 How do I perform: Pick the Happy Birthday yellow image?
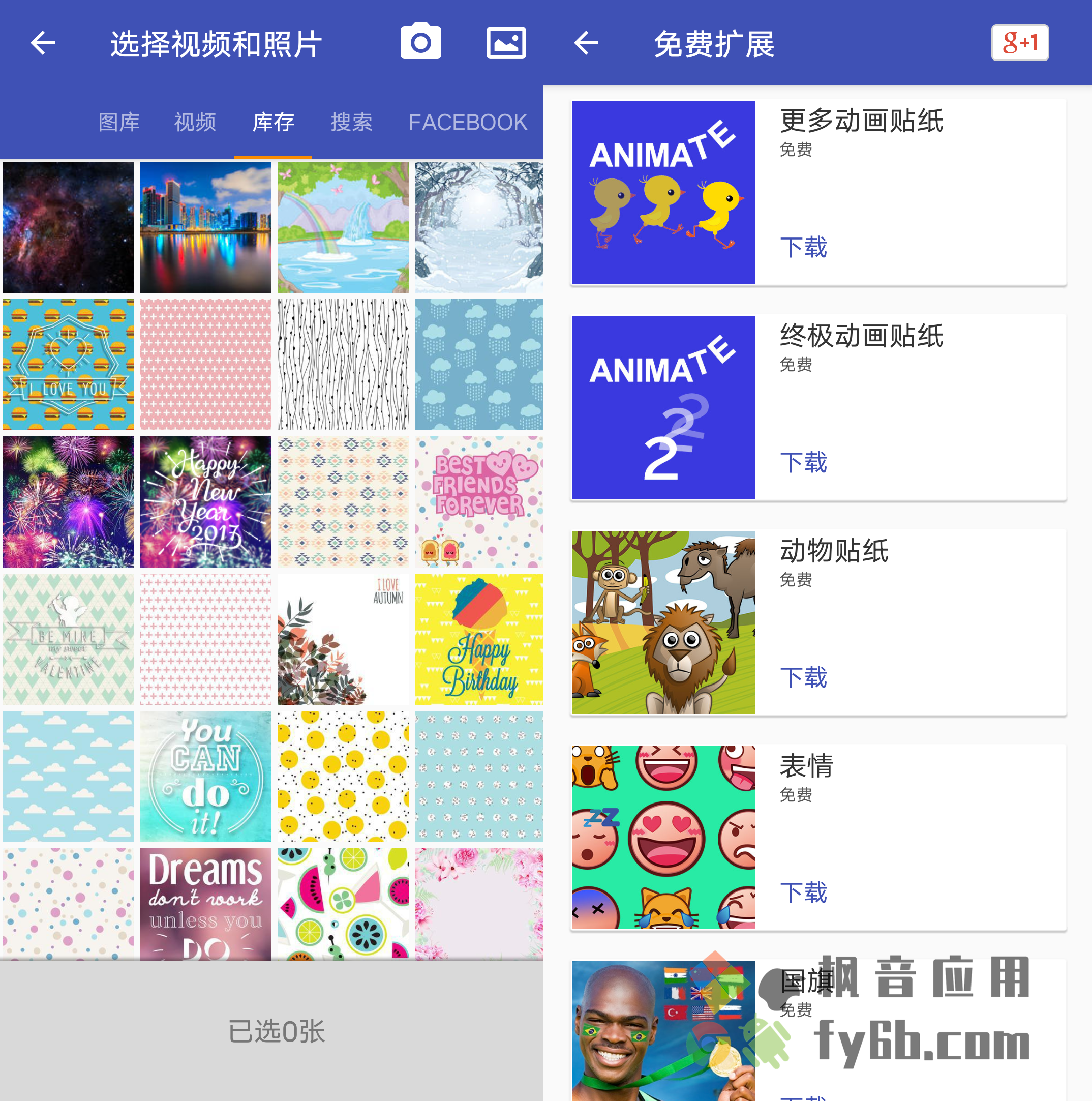pos(478,639)
